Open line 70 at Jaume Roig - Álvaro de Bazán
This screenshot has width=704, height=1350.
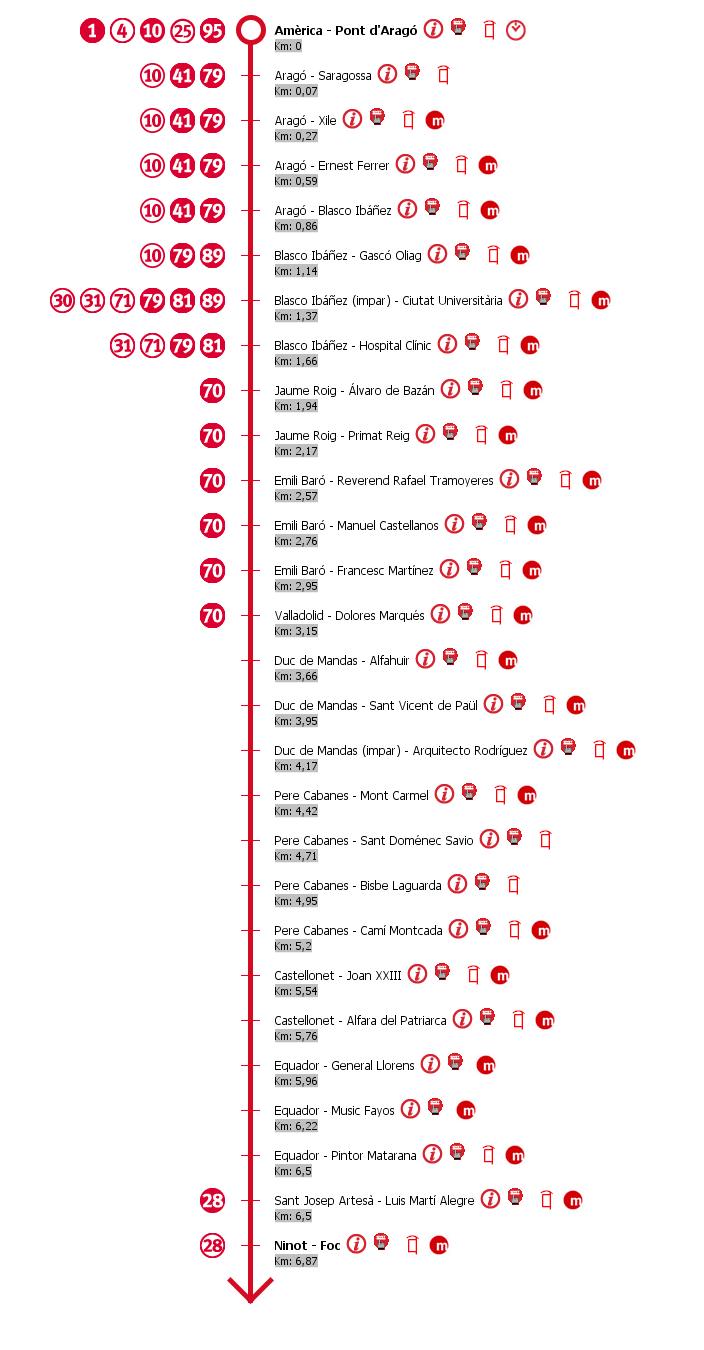coord(212,391)
